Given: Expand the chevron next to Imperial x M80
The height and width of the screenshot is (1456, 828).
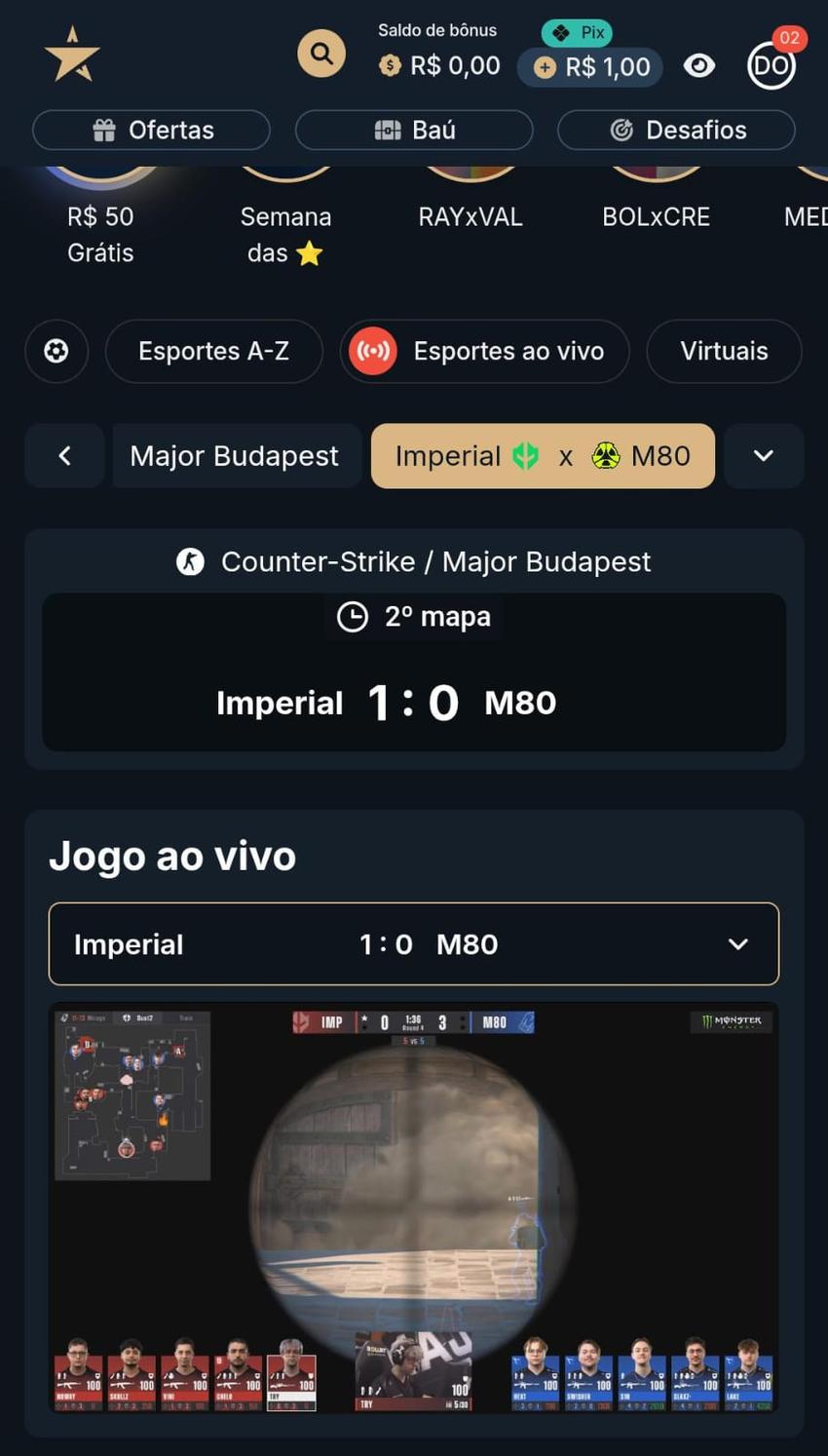Looking at the screenshot, I should tap(764, 455).
